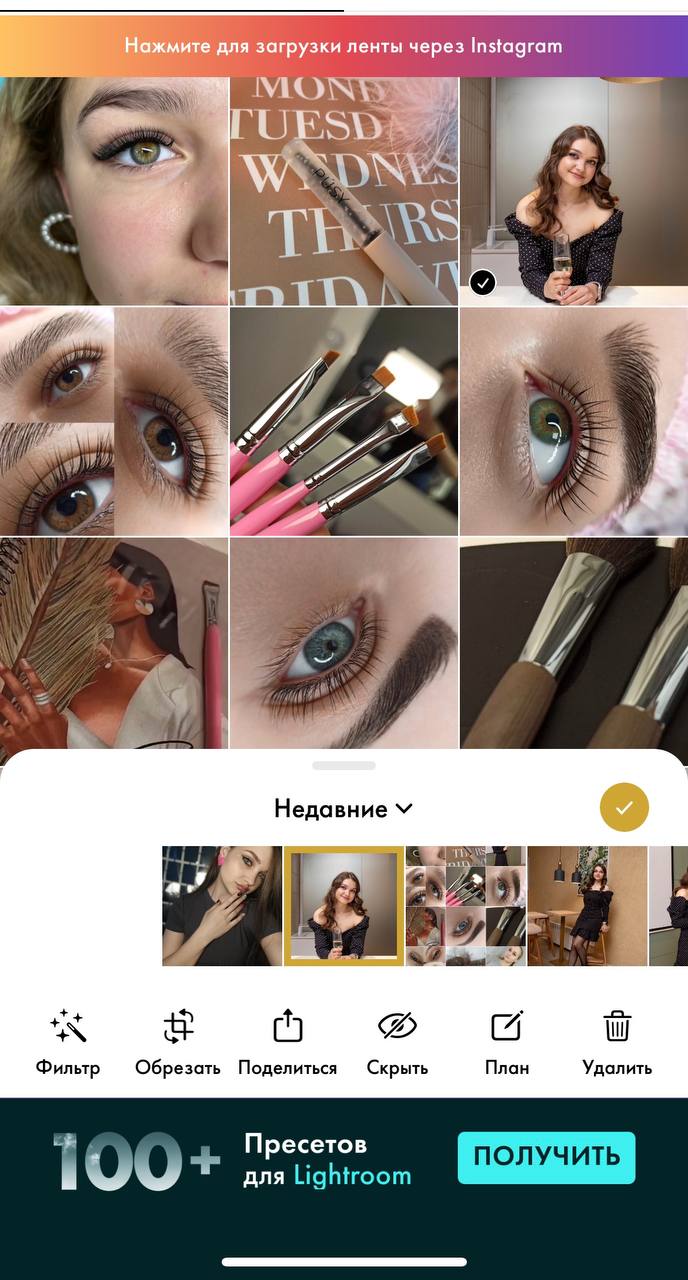Open the План option
This screenshot has height=1280, width=688.
507,1043
